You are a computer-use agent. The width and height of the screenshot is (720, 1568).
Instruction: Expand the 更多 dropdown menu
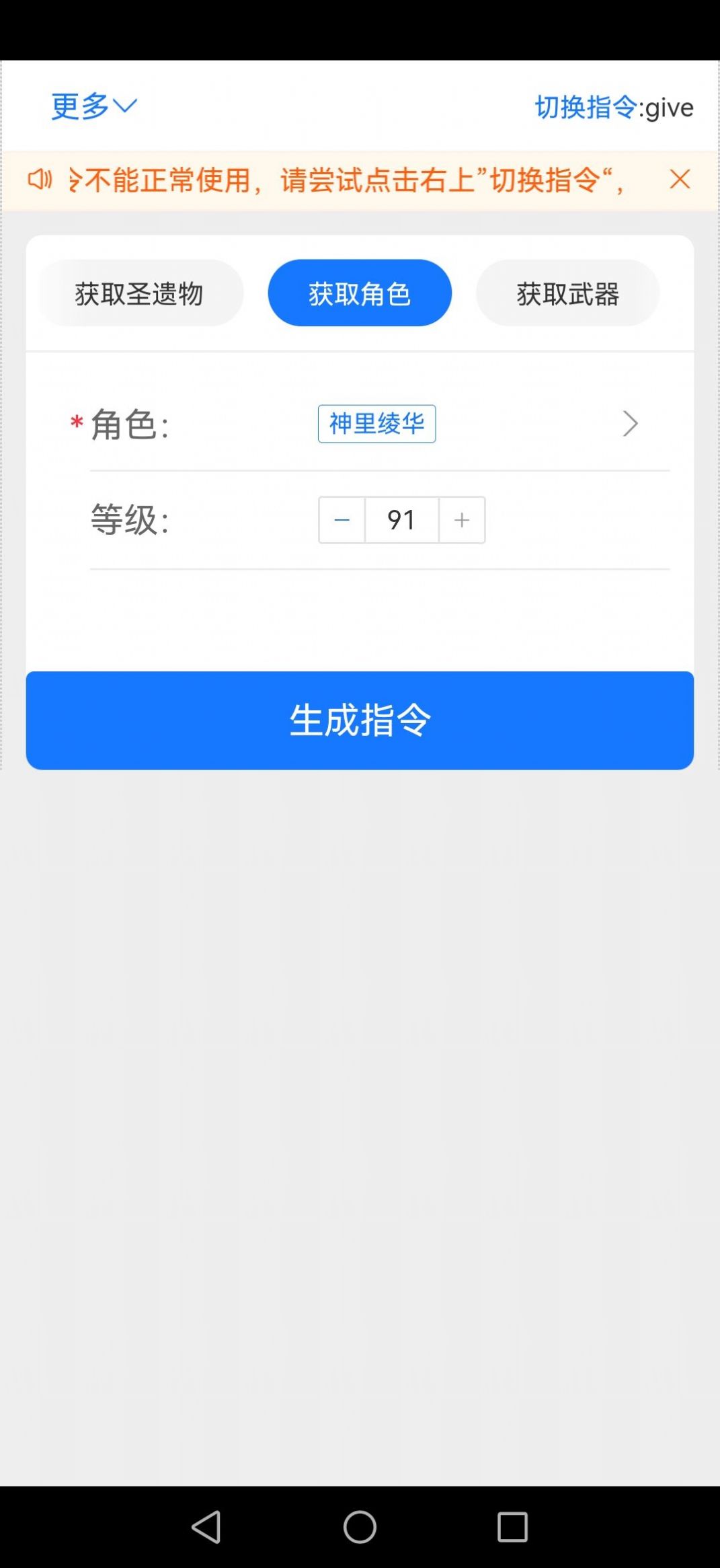tap(92, 106)
